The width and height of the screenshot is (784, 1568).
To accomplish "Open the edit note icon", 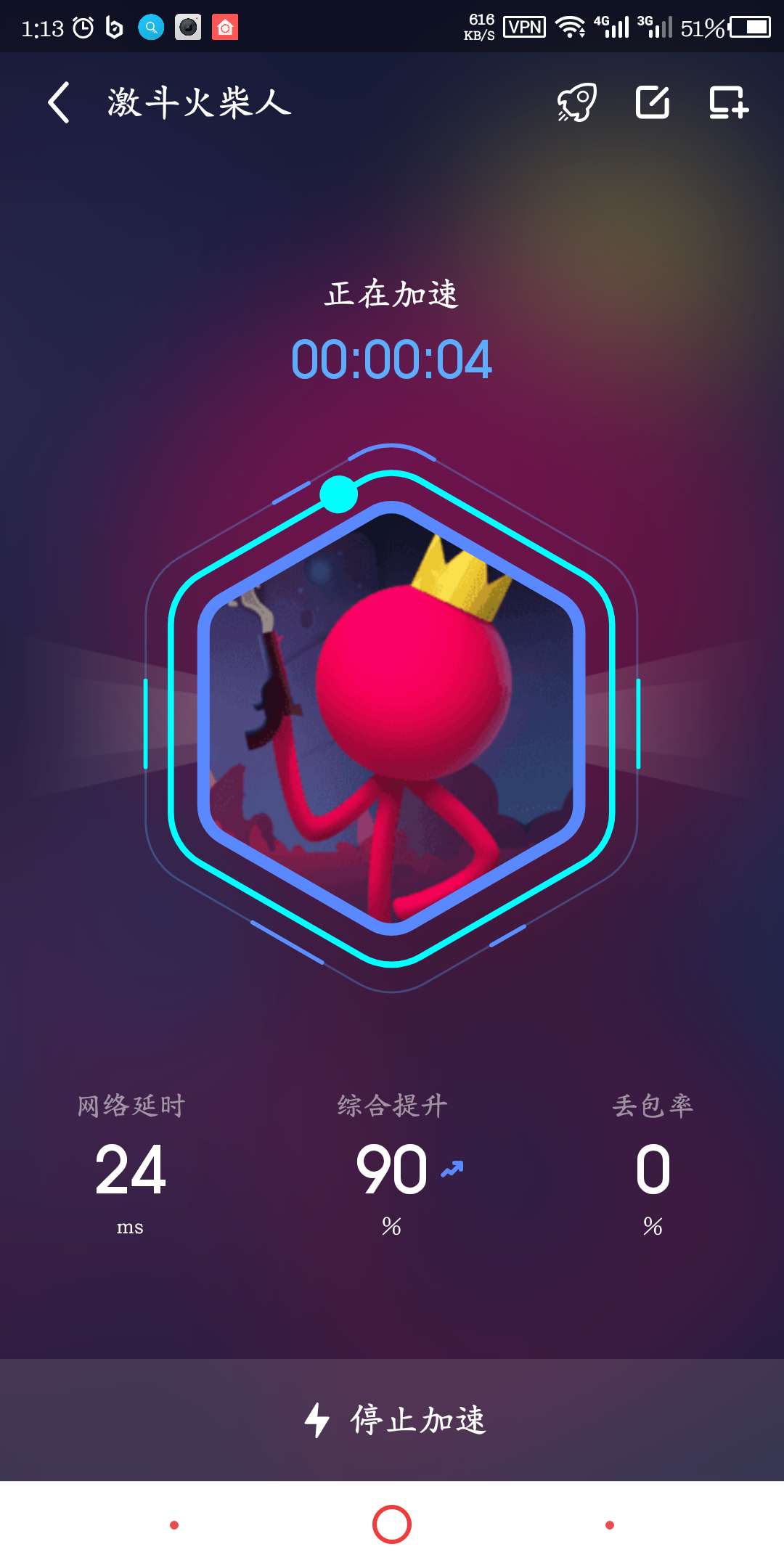I will pyautogui.click(x=653, y=102).
